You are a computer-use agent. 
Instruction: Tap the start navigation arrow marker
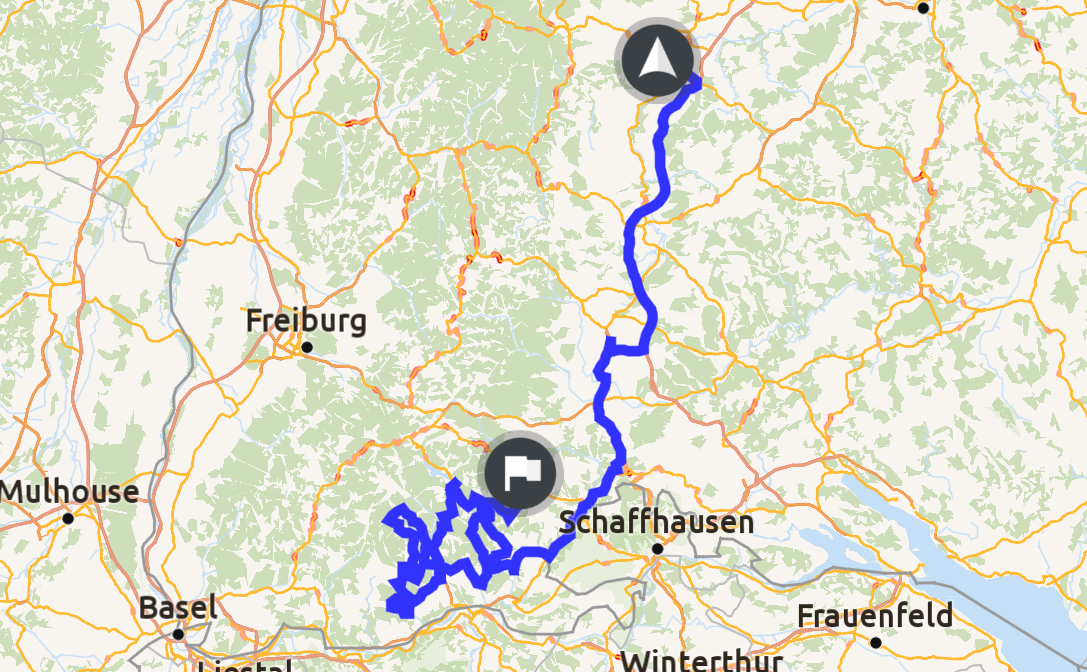657,60
